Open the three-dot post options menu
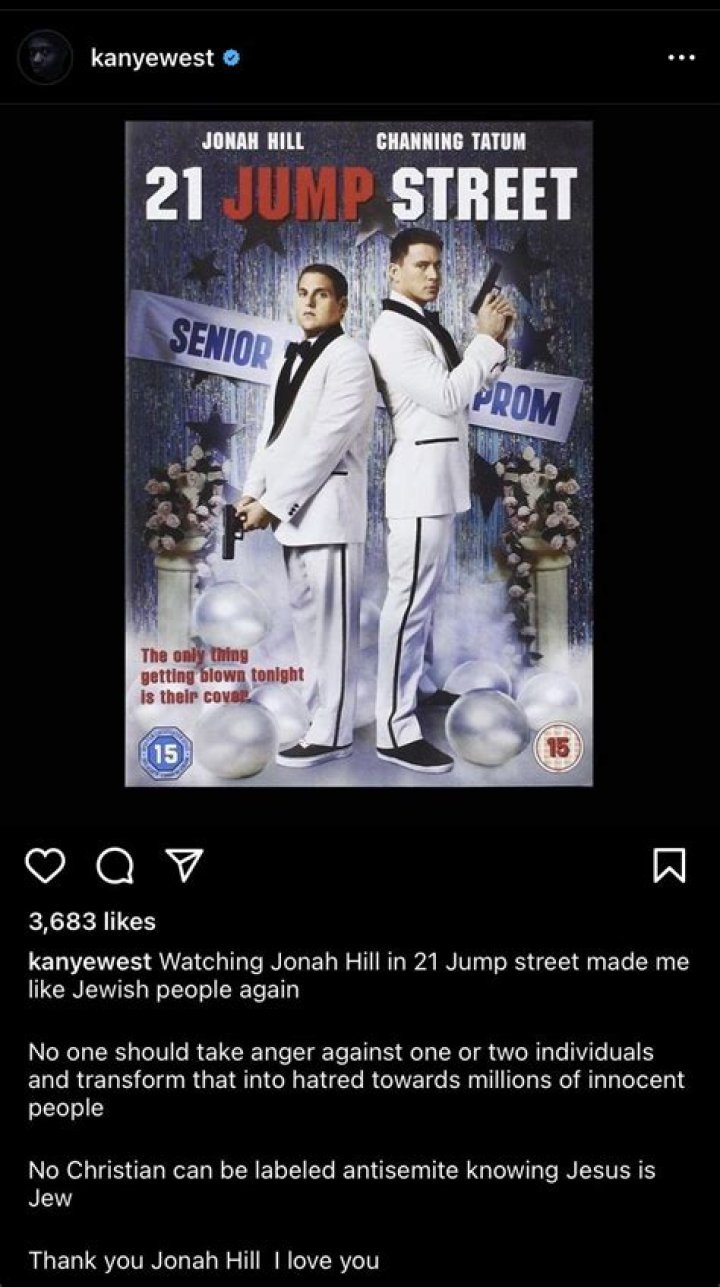The width and height of the screenshot is (720, 1287). [x=681, y=58]
